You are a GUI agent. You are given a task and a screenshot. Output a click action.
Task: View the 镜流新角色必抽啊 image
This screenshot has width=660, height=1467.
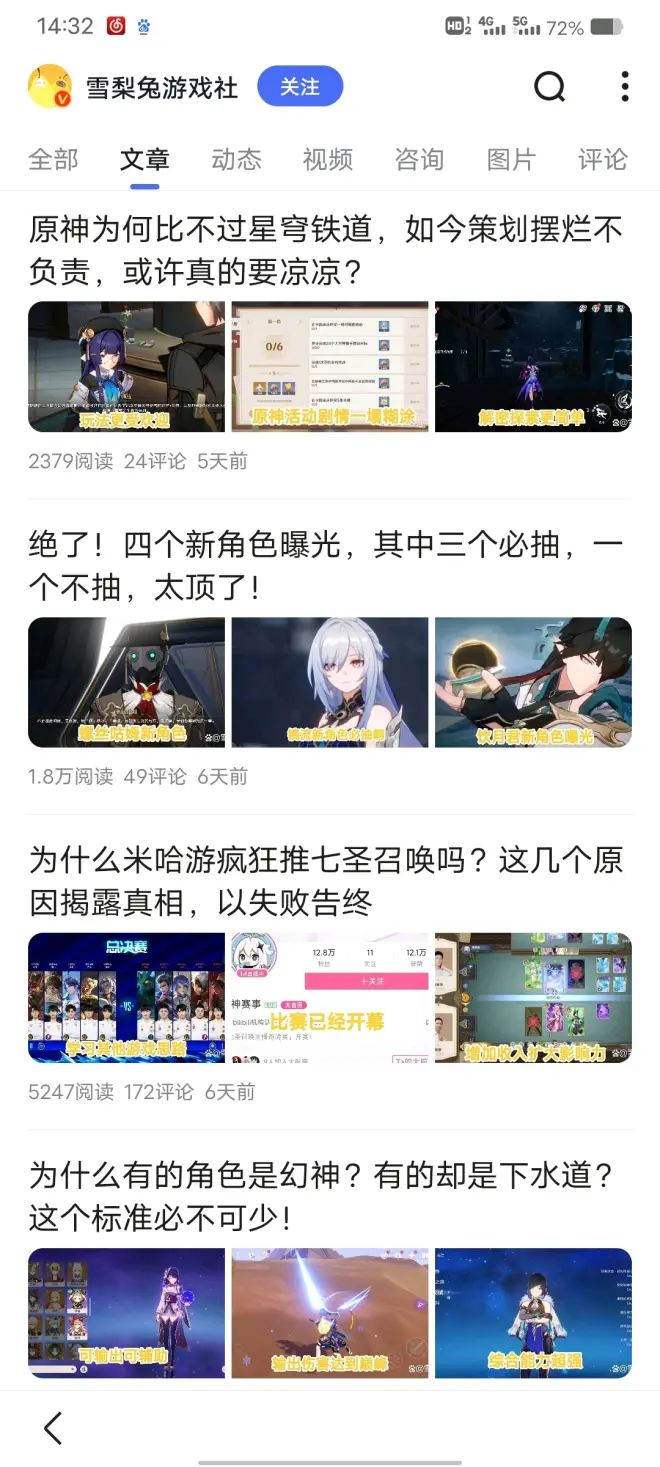(330, 682)
